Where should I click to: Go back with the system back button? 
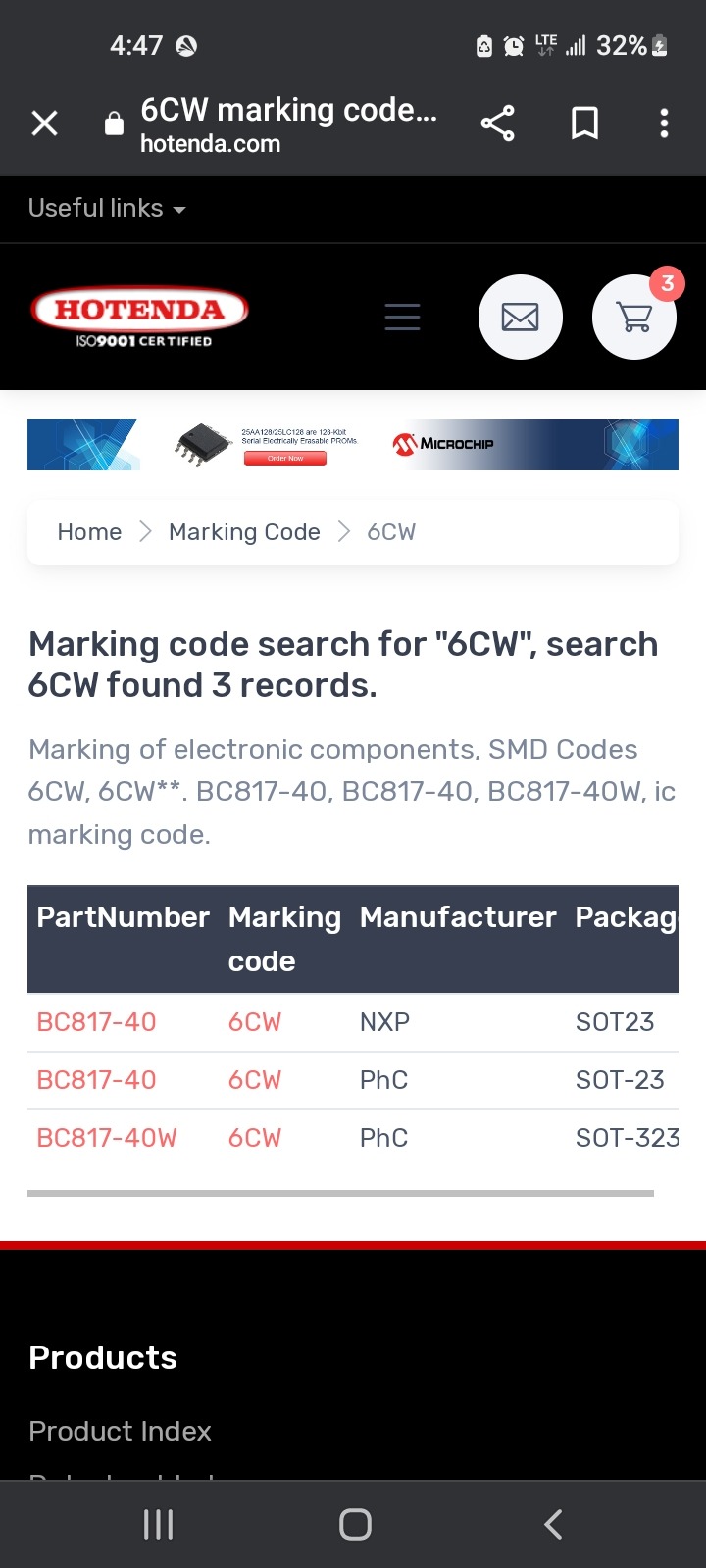click(x=553, y=1524)
